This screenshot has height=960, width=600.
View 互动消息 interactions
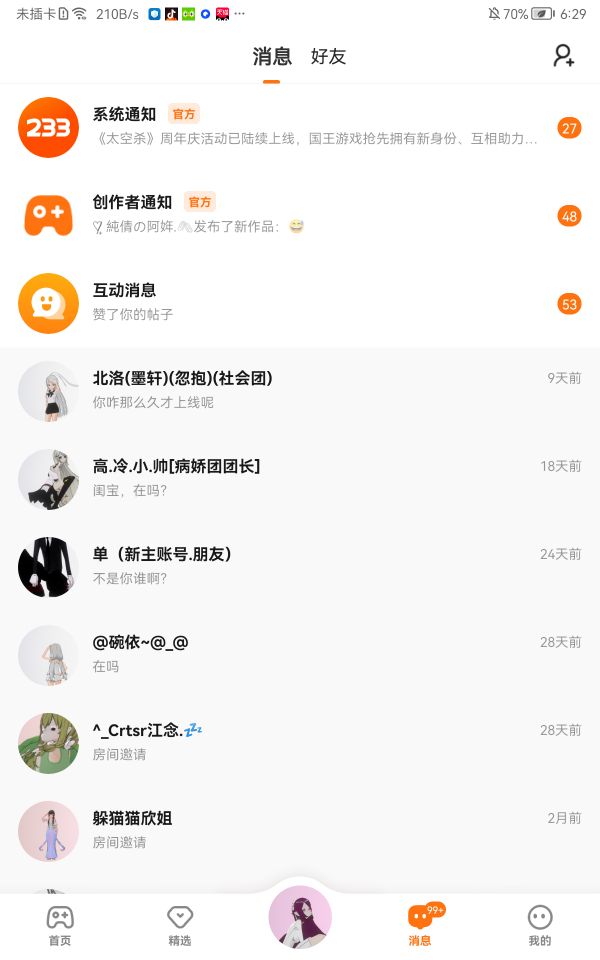300,304
